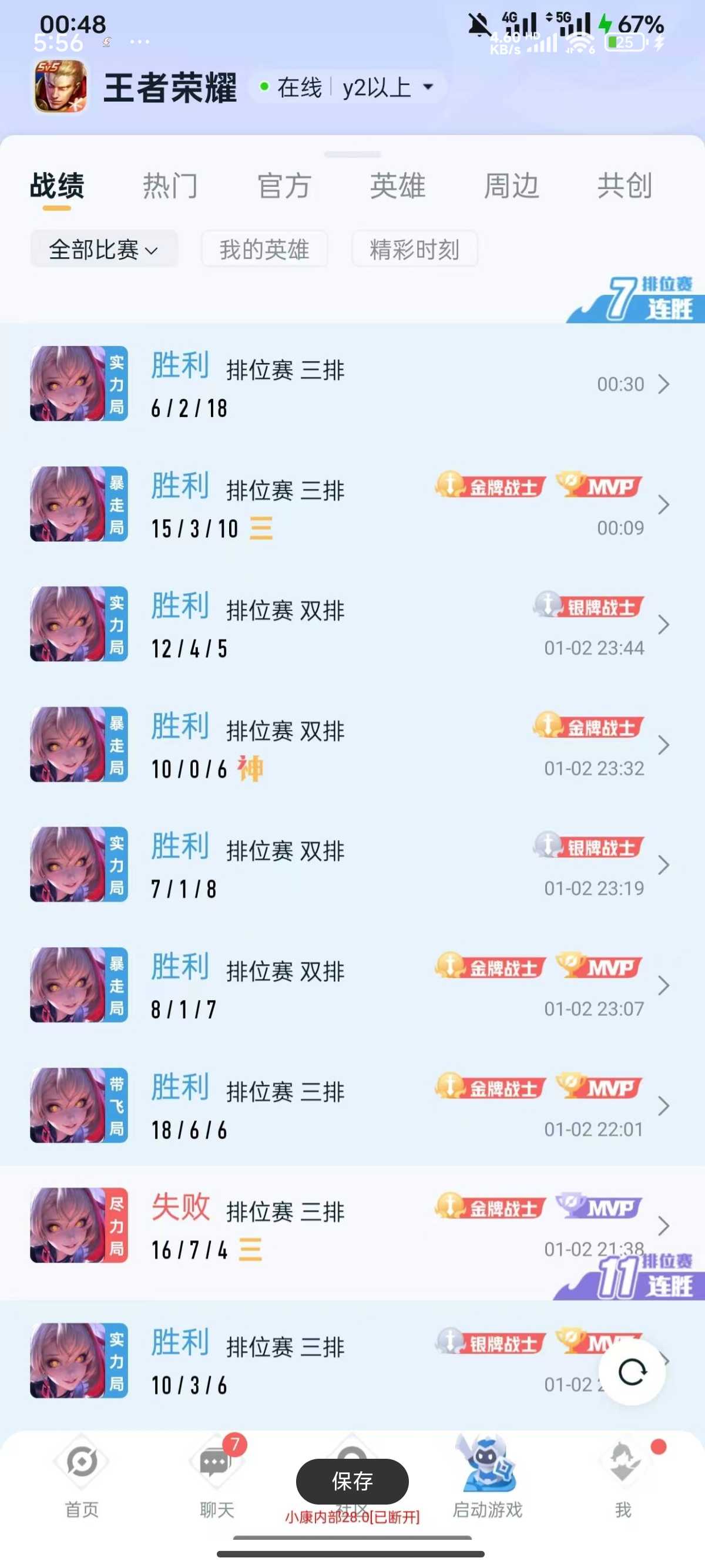
Task: Open the 12/4/5 双排 match
Action: coord(352,624)
